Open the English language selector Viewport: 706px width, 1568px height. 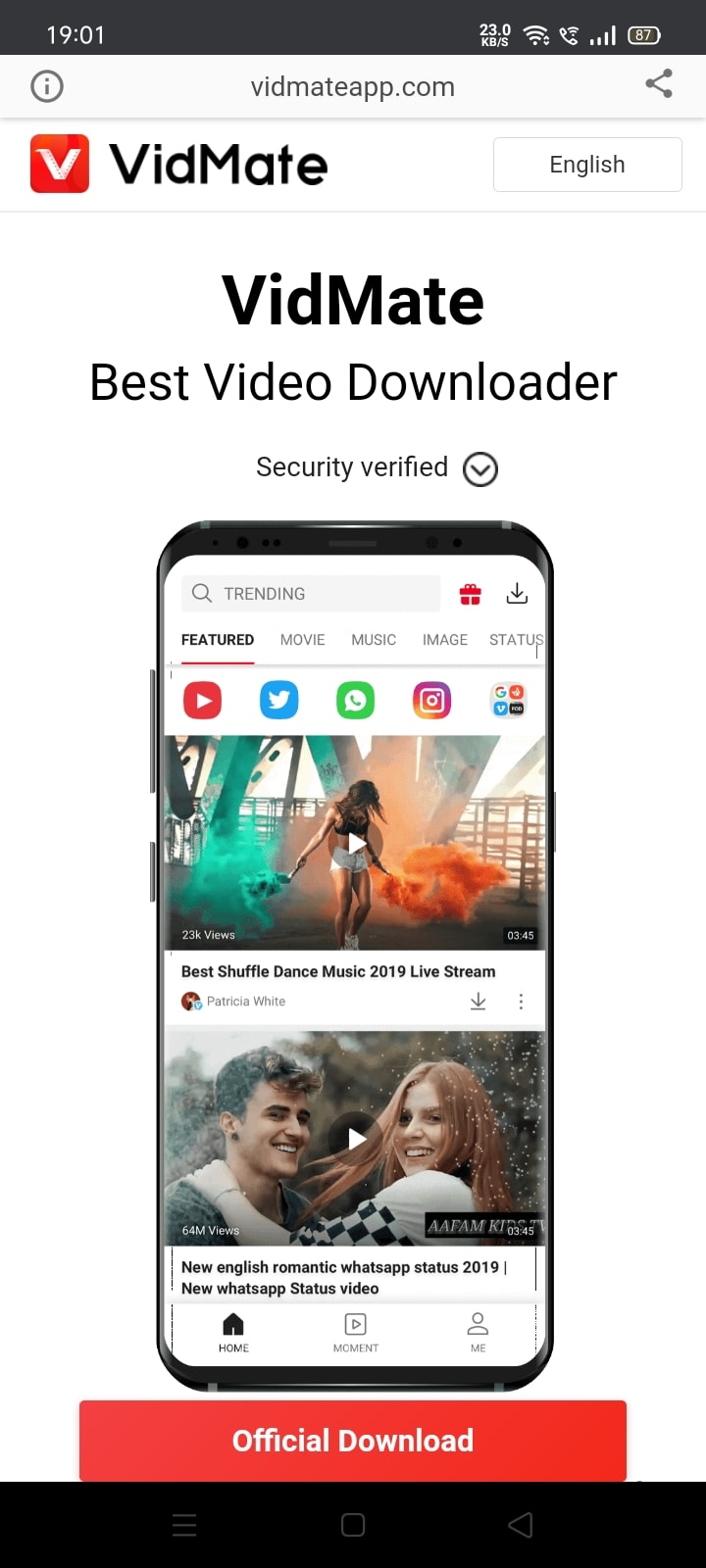586,165
